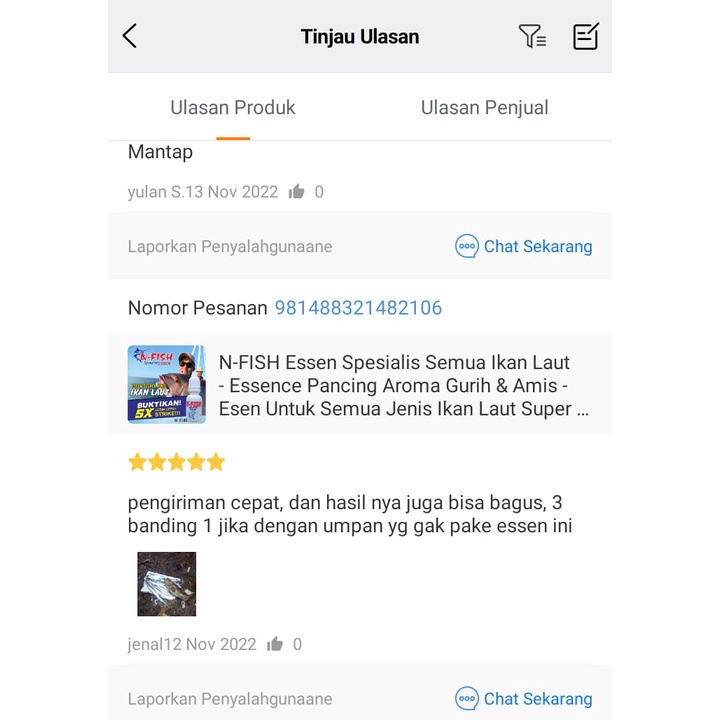Tap Chat Sekarang below yulan S.'s review

524,246
